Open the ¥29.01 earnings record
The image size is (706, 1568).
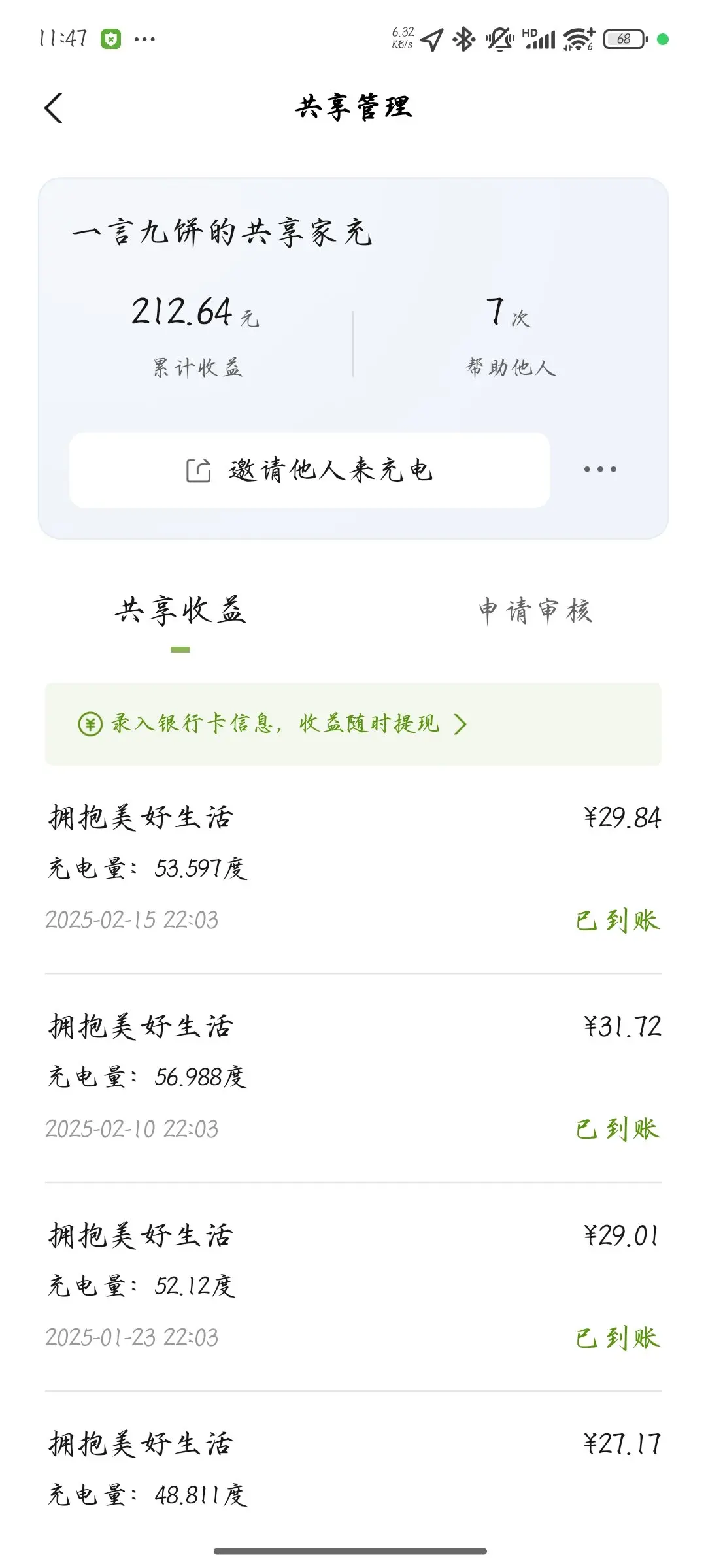coord(353,1287)
